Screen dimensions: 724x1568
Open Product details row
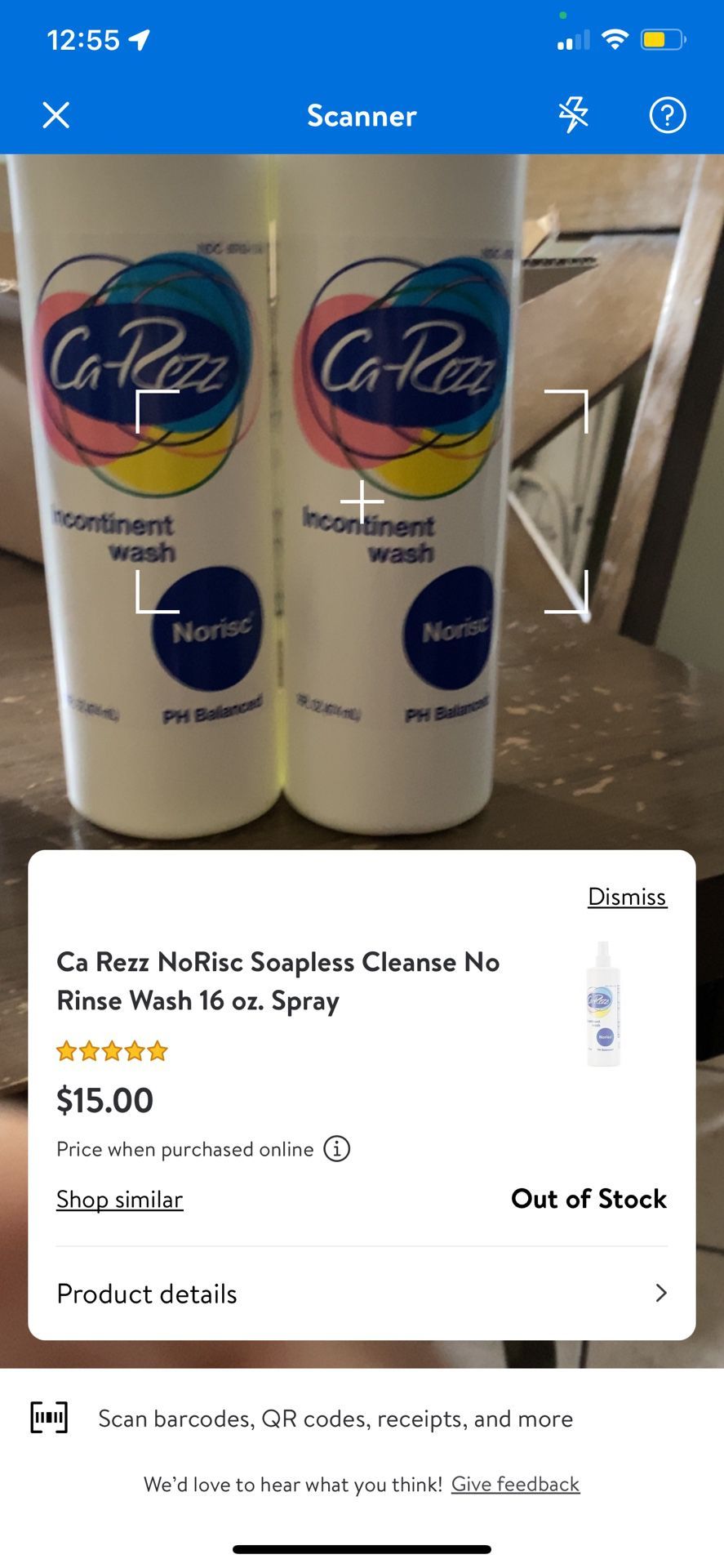(x=362, y=1294)
